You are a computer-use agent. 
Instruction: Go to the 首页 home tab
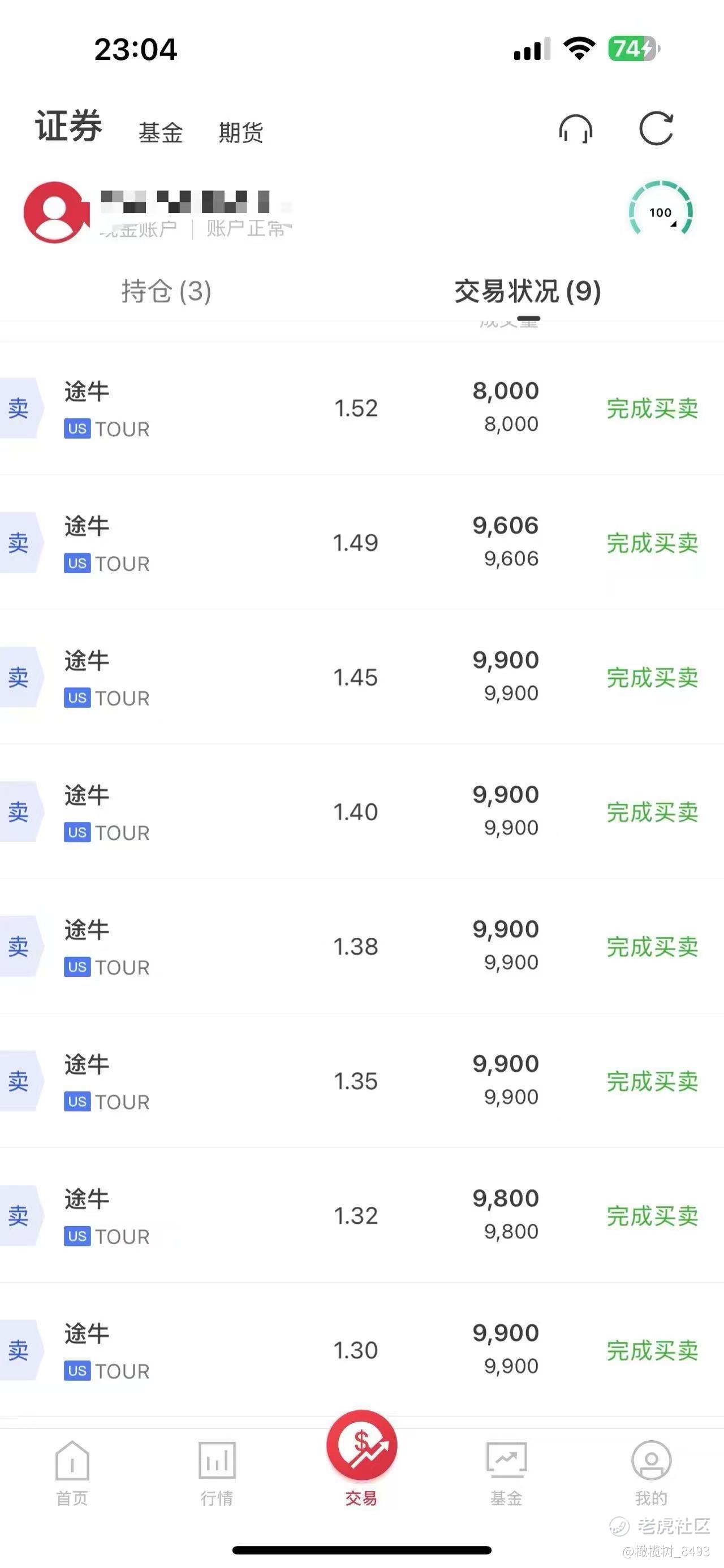(72, 1473)
